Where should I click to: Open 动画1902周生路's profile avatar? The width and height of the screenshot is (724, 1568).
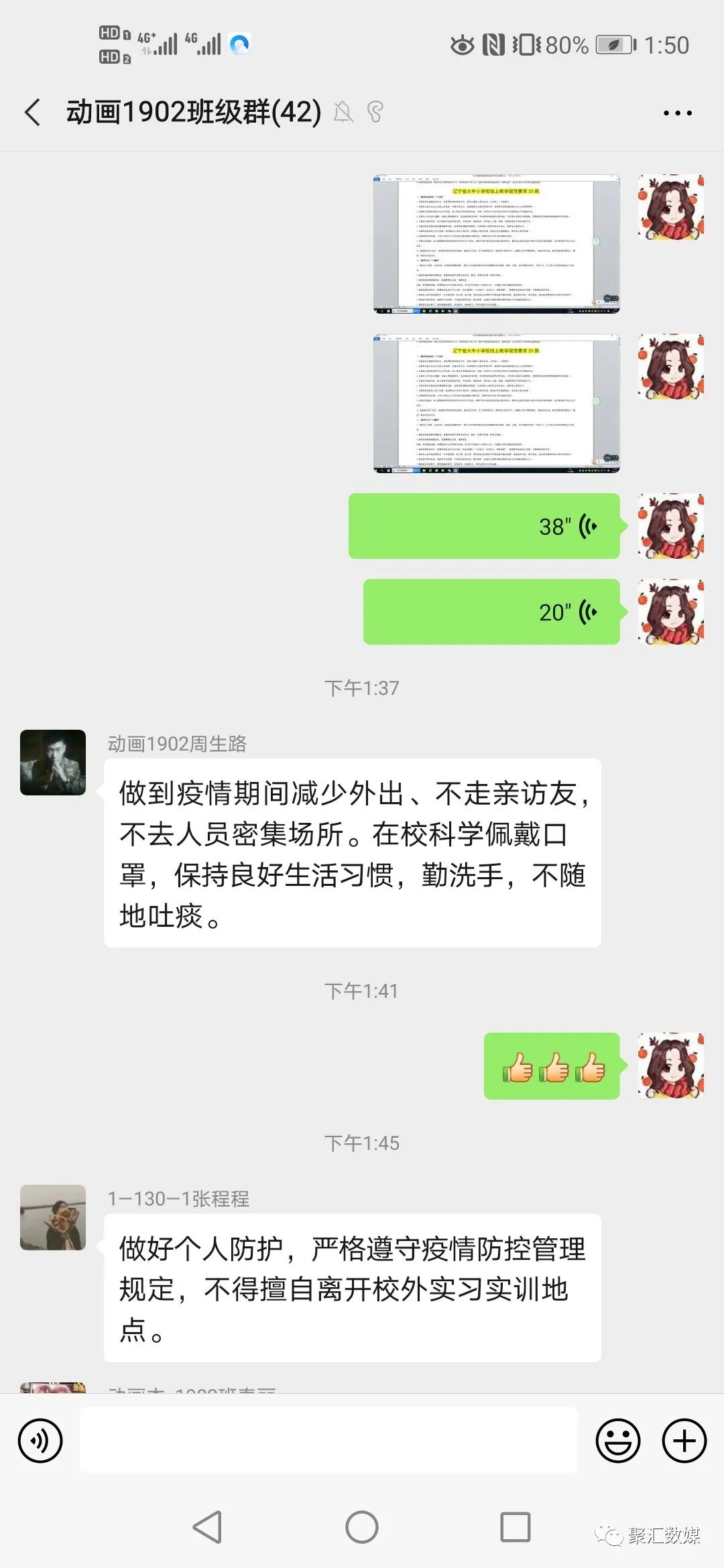coord(53,763)
